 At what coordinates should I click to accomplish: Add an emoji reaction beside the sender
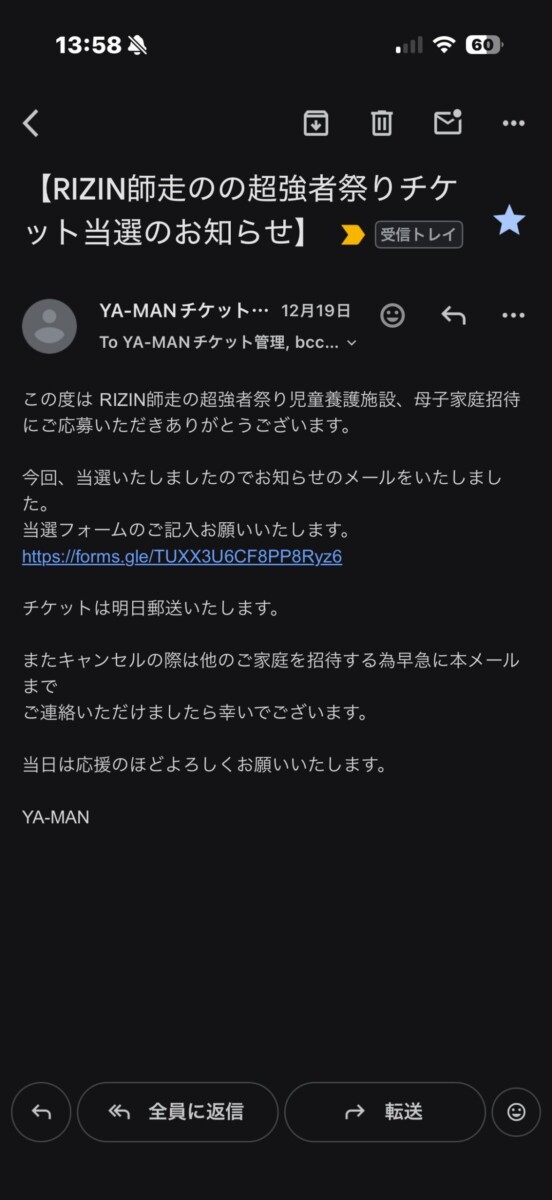[393, 315]
